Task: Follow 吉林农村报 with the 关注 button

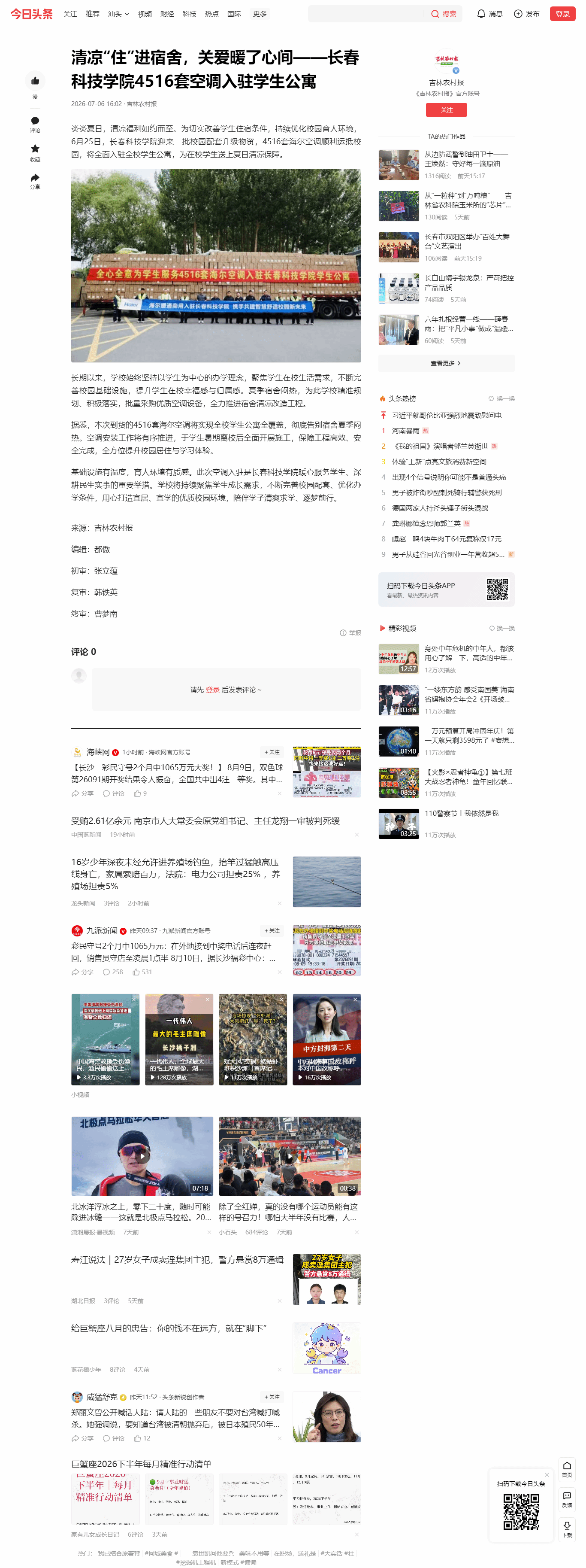Action: 446,109
